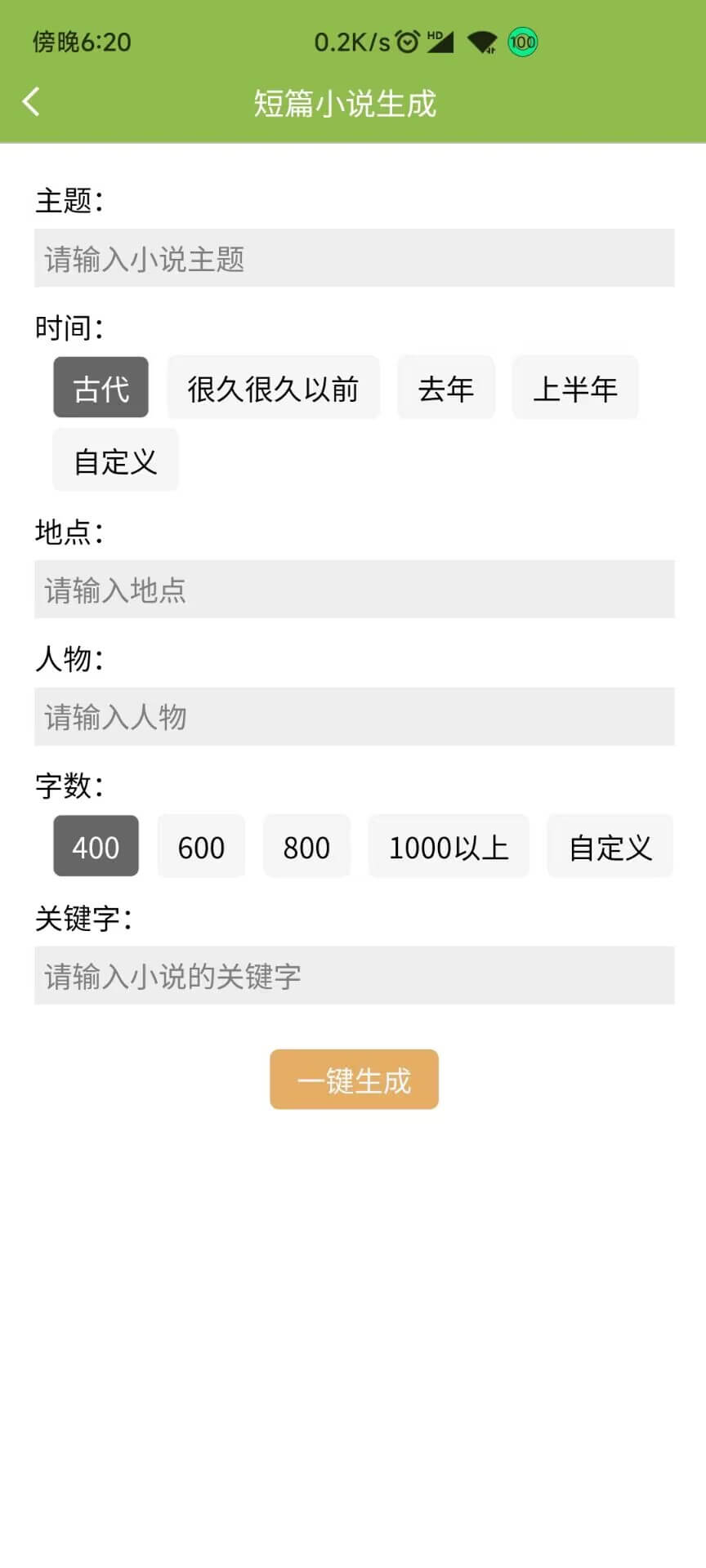Pick 去年 for the time setting
706x1568 pixels.
(446, 387)
